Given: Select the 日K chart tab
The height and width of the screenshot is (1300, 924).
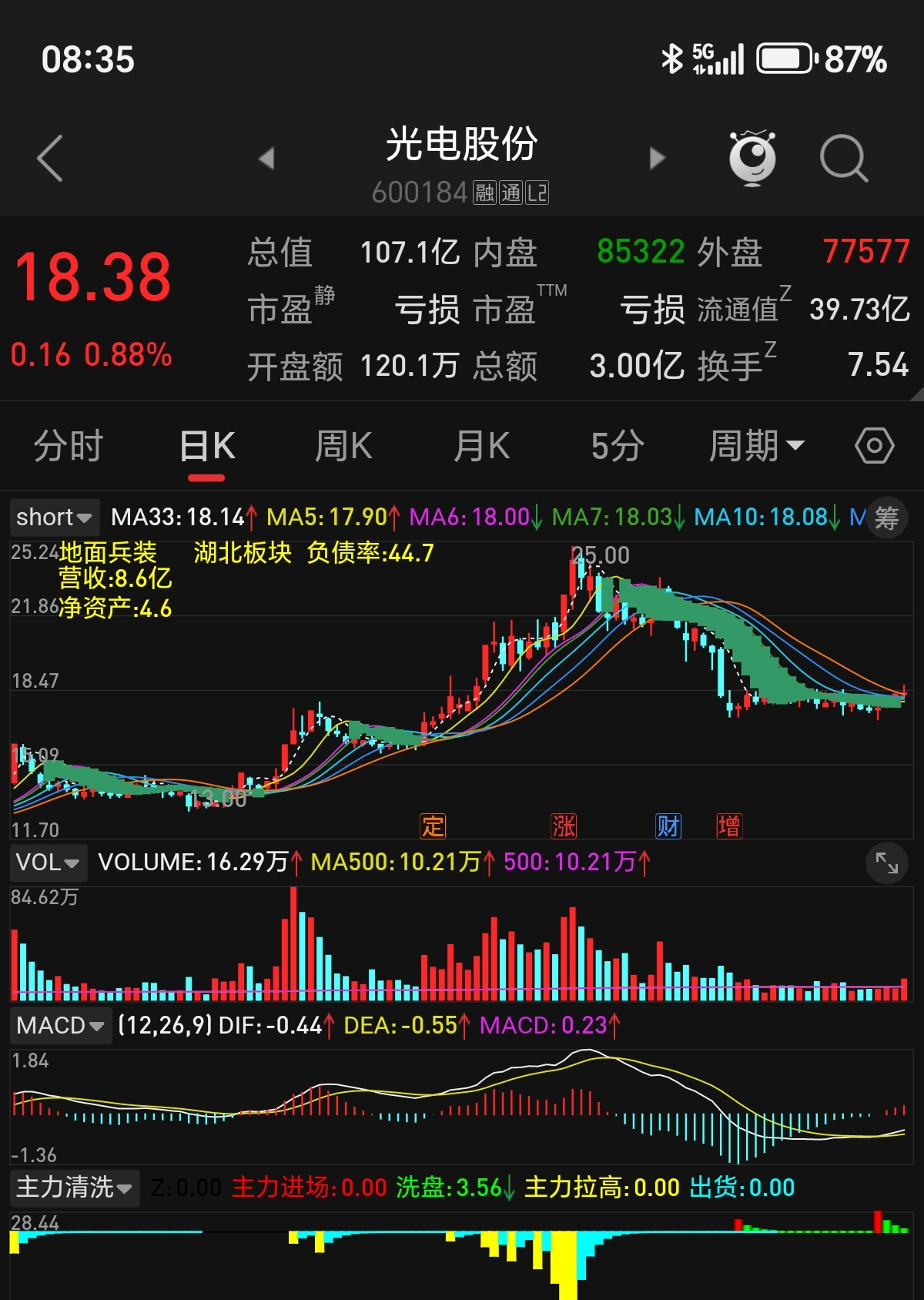Looking at the screenshot, I should click(206, 446).
